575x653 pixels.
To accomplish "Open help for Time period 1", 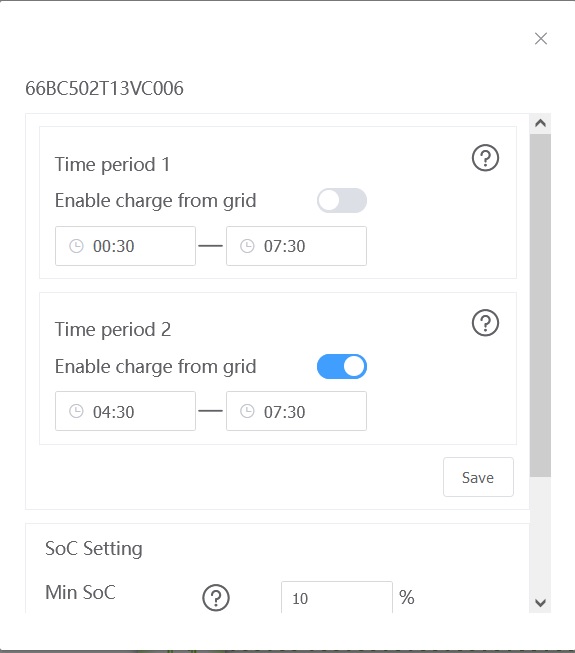I will [485, 158].
